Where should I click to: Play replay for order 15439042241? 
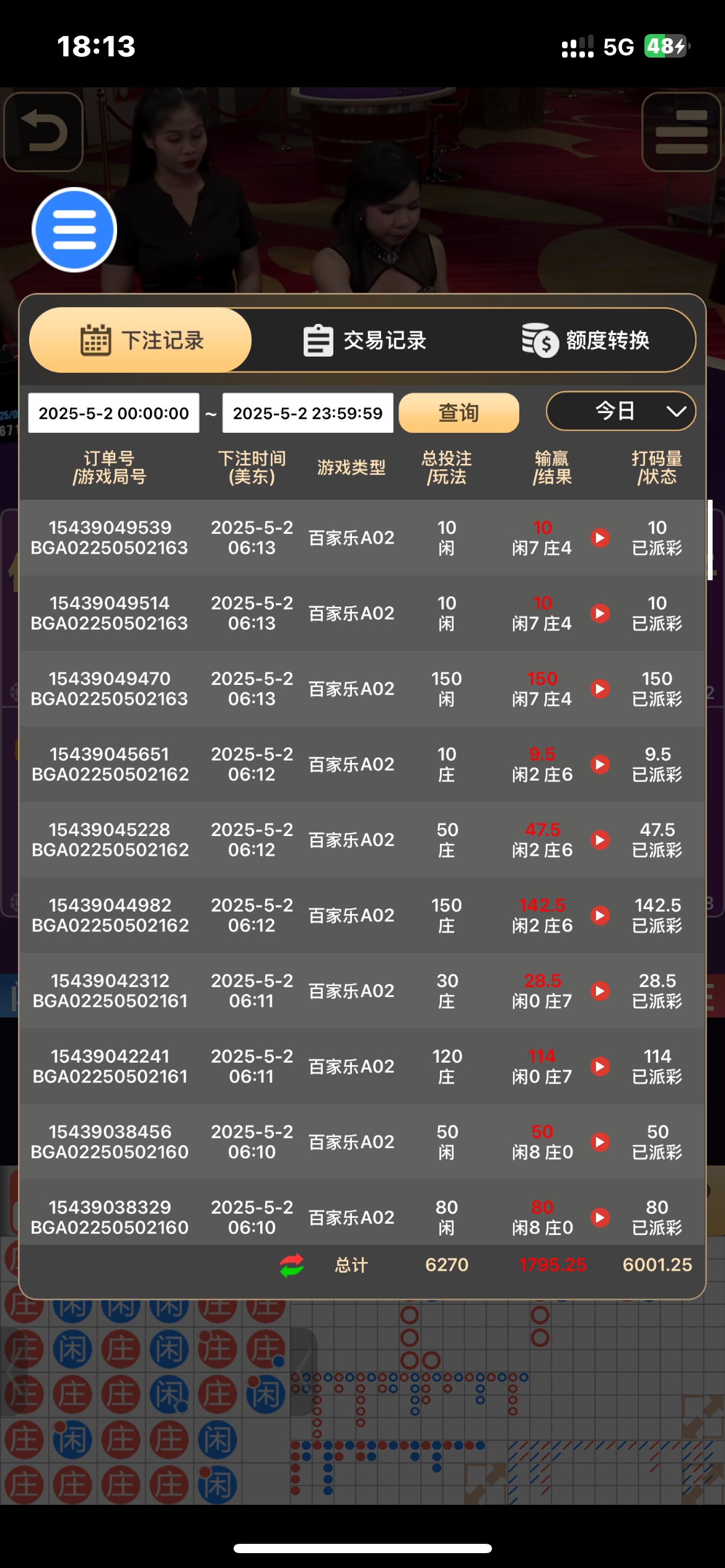click(600, 1066)
